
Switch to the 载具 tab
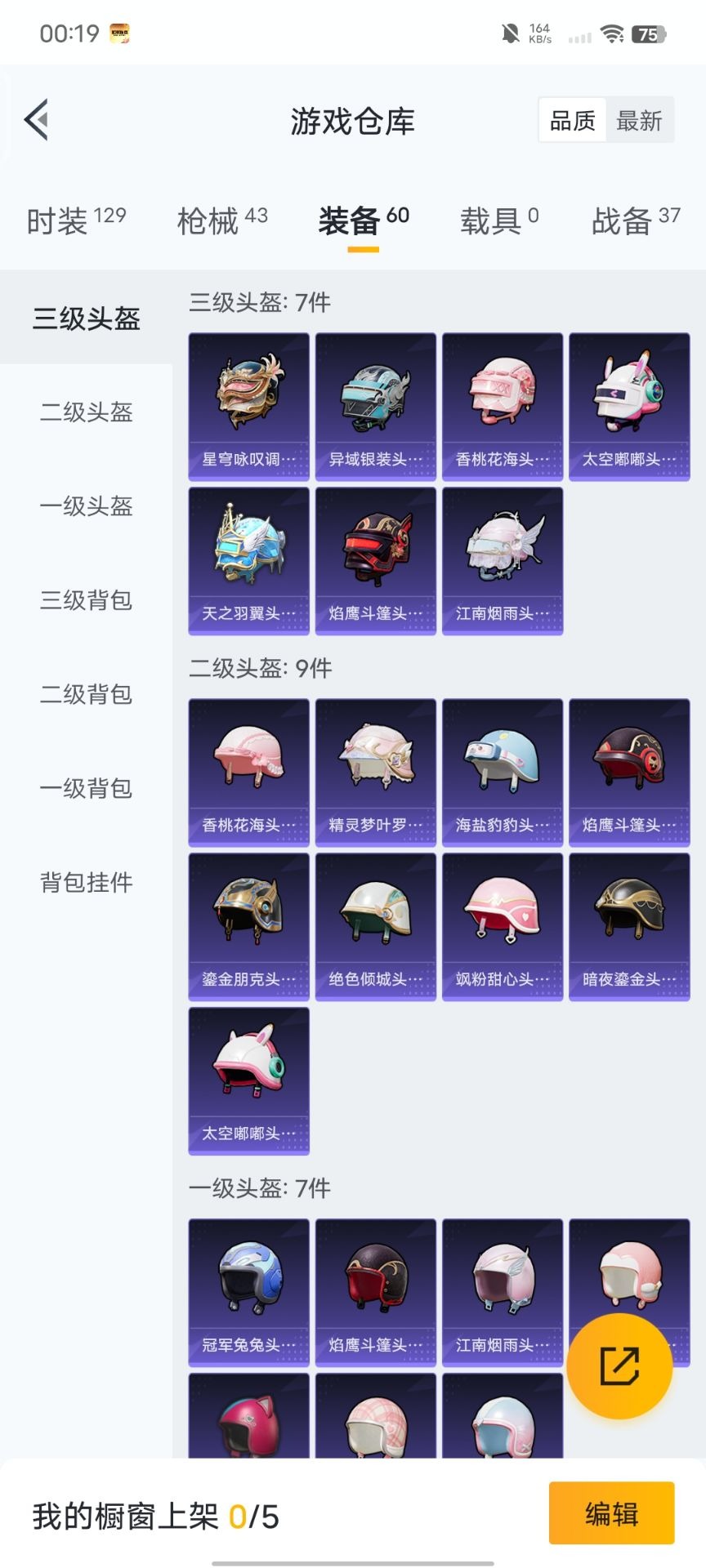click(498, 220)
